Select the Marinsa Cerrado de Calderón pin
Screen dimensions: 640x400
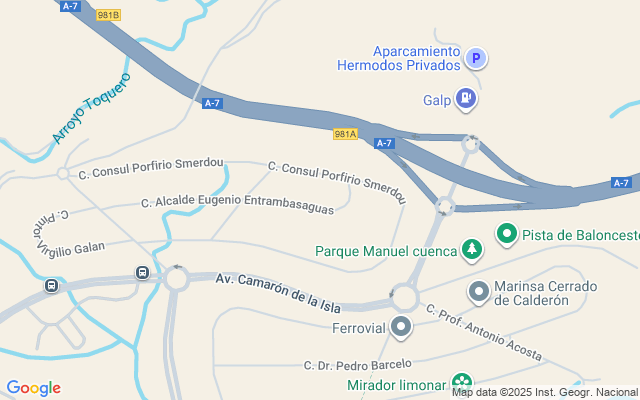pos(479,292)
